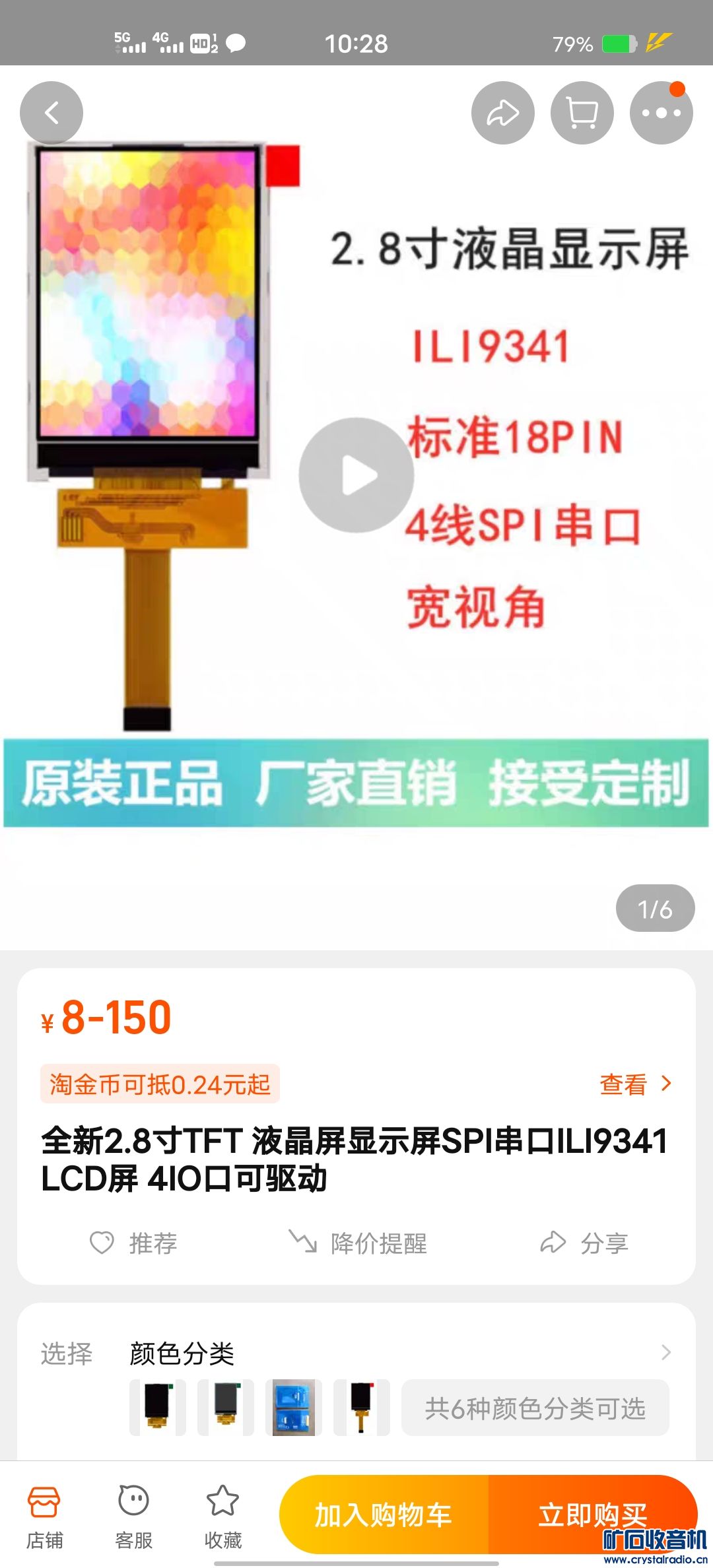Select the blue package variant thumbnail
The image size is (713, 1568).
point(294,1407)
